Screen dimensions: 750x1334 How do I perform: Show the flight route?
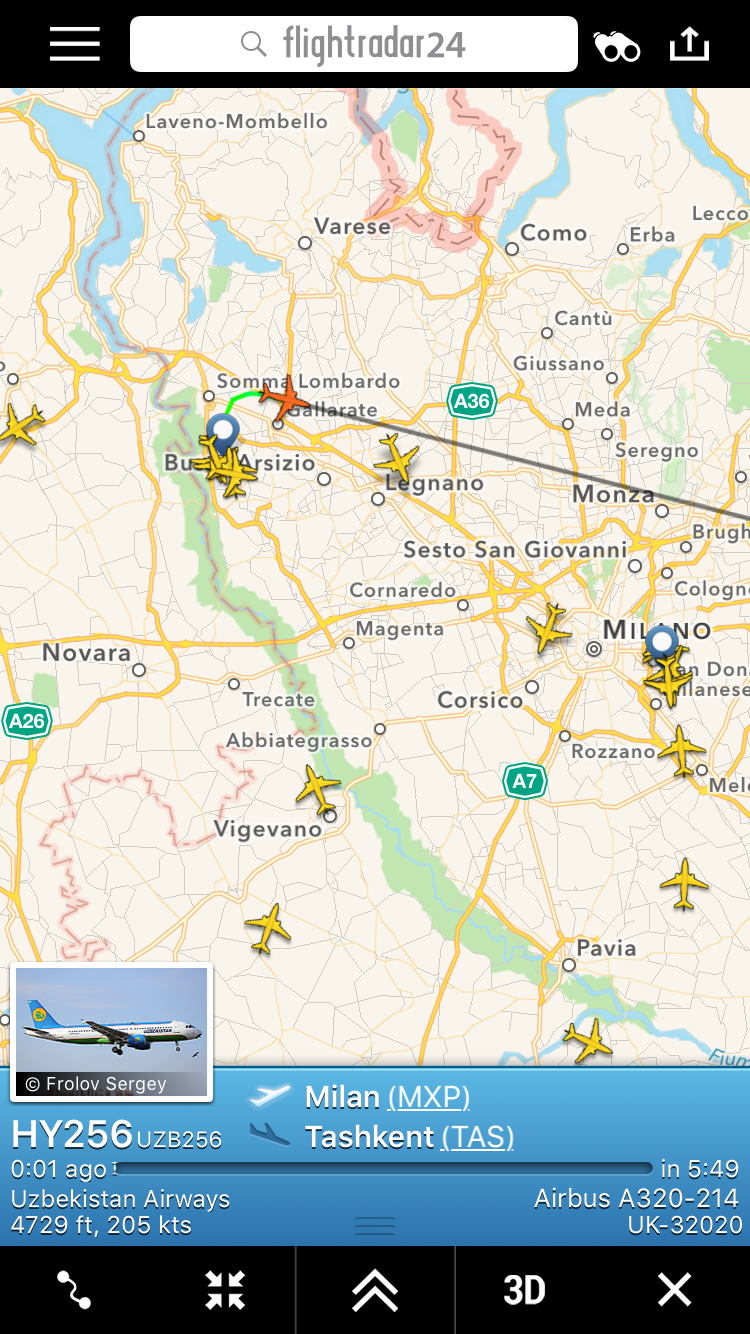(x=74, y=1290)
